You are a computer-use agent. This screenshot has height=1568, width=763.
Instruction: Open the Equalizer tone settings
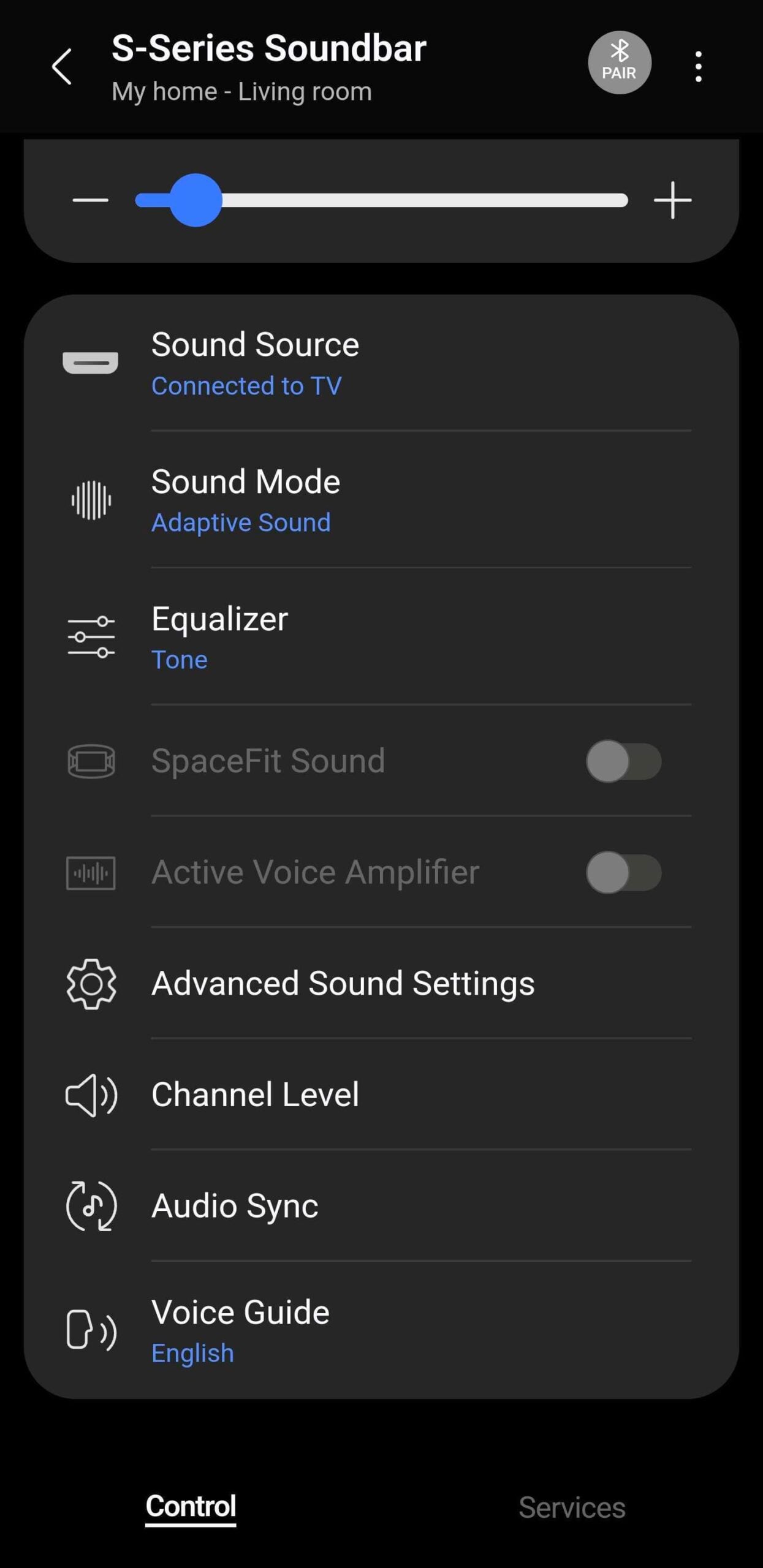380,637
